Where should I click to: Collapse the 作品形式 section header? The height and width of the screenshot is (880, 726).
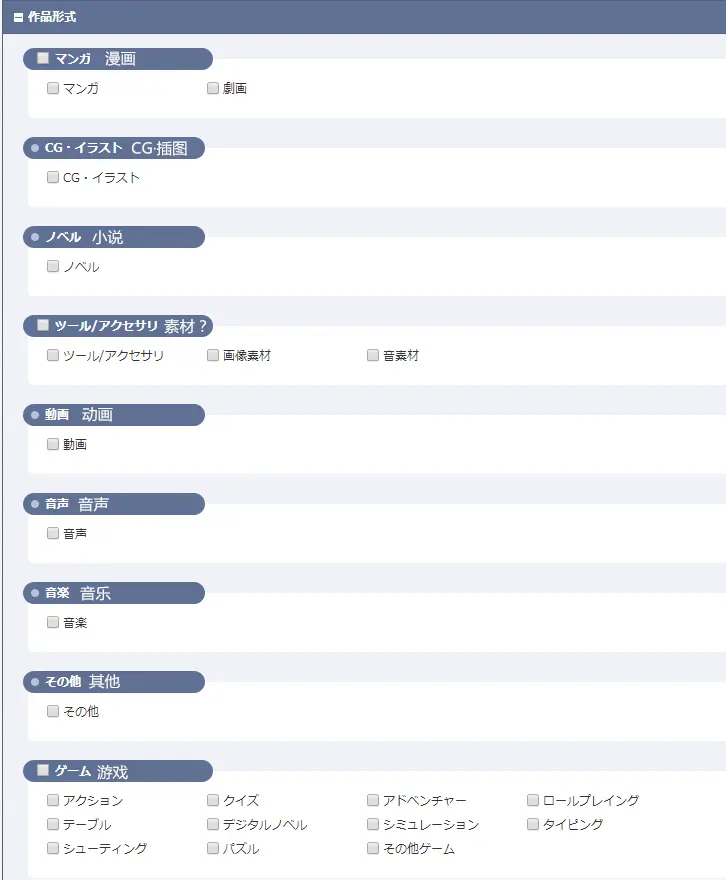coord(18,17)
